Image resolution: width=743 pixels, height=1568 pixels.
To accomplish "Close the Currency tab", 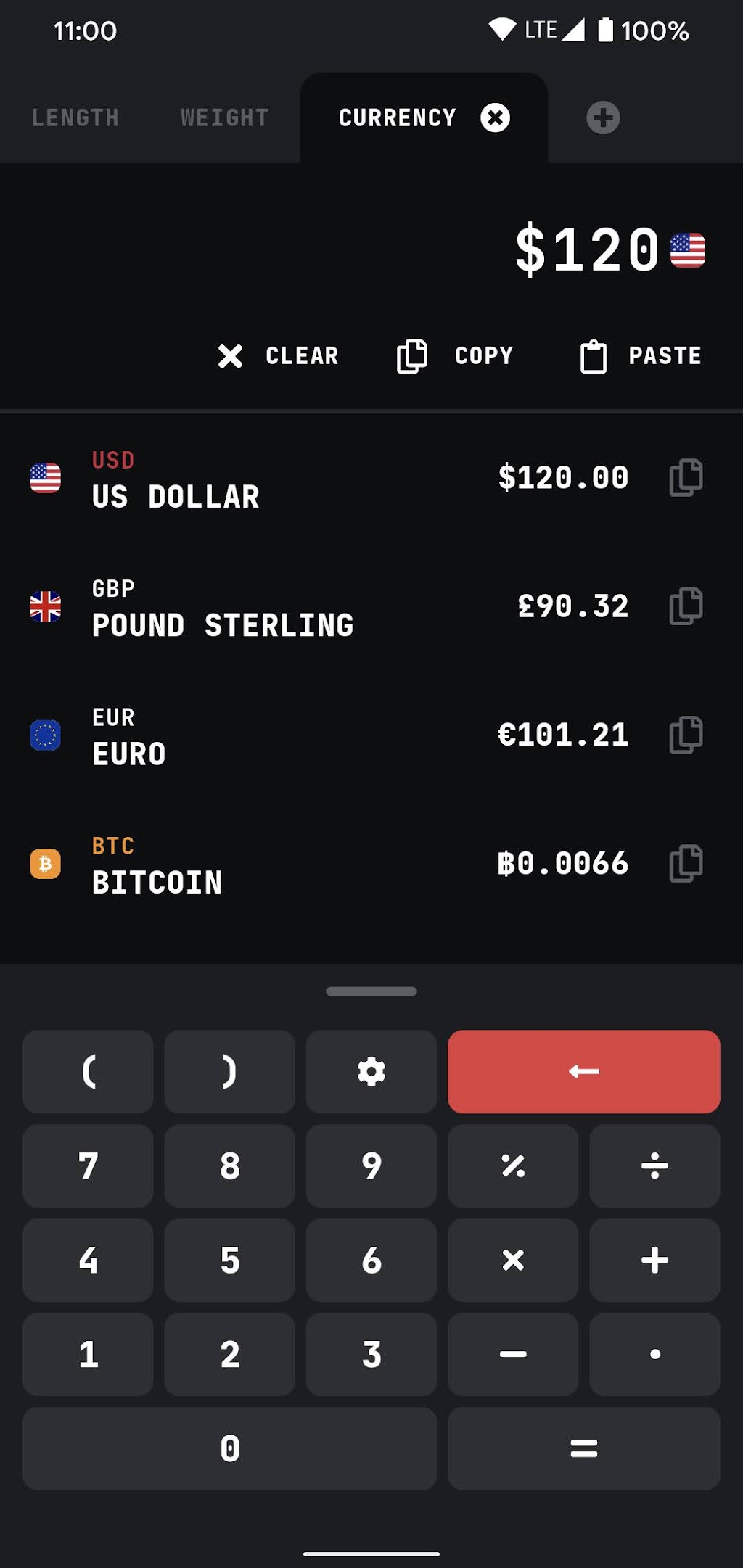I will (496, 117).
